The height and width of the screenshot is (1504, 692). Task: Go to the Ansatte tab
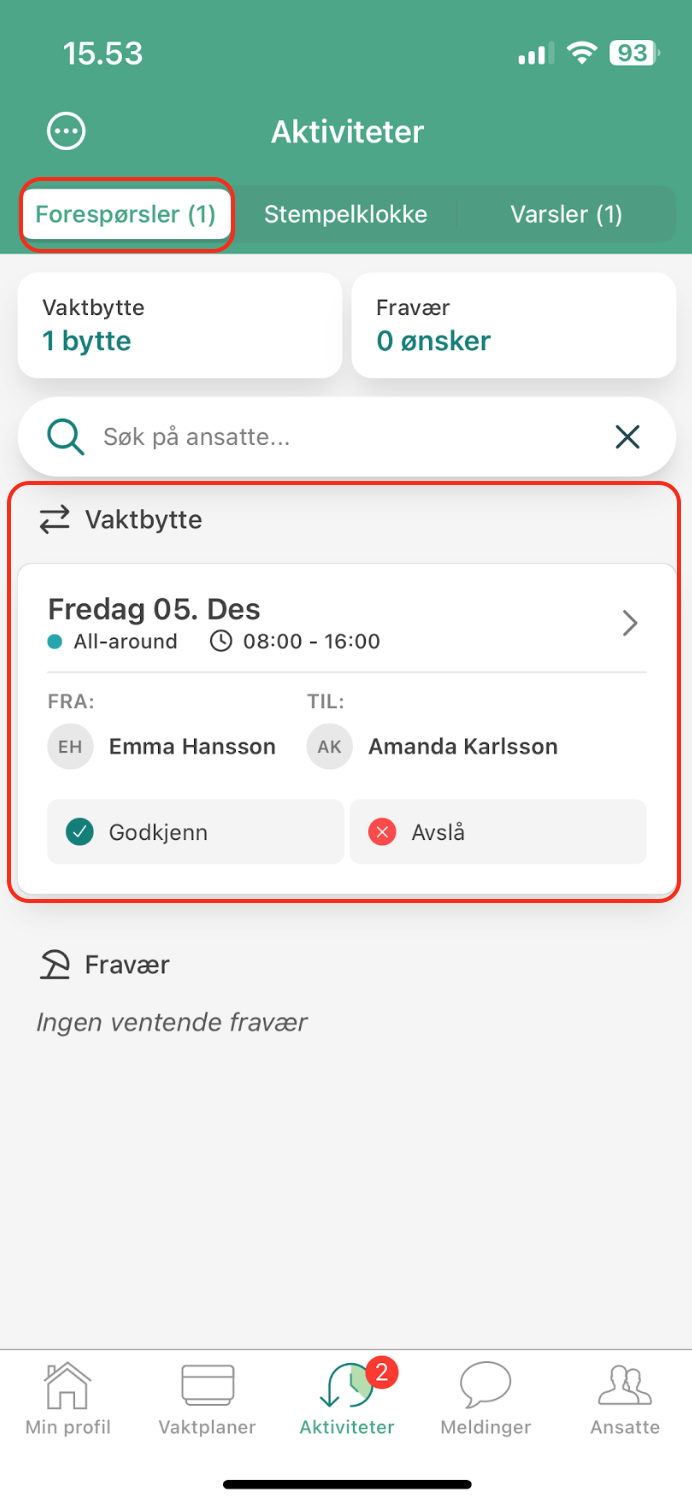click(x=624, y=1399)
